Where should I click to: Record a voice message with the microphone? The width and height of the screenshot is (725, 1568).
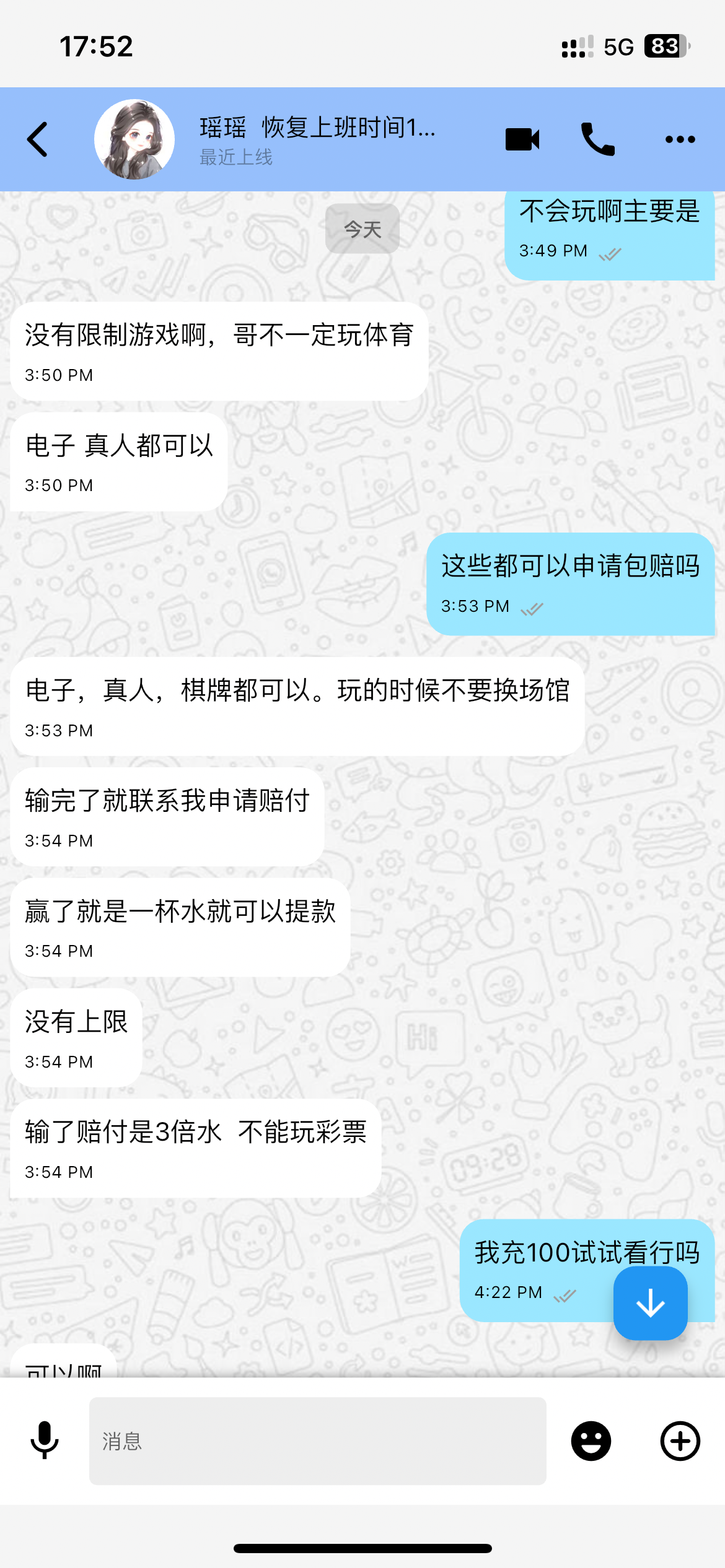point(45,1440)
